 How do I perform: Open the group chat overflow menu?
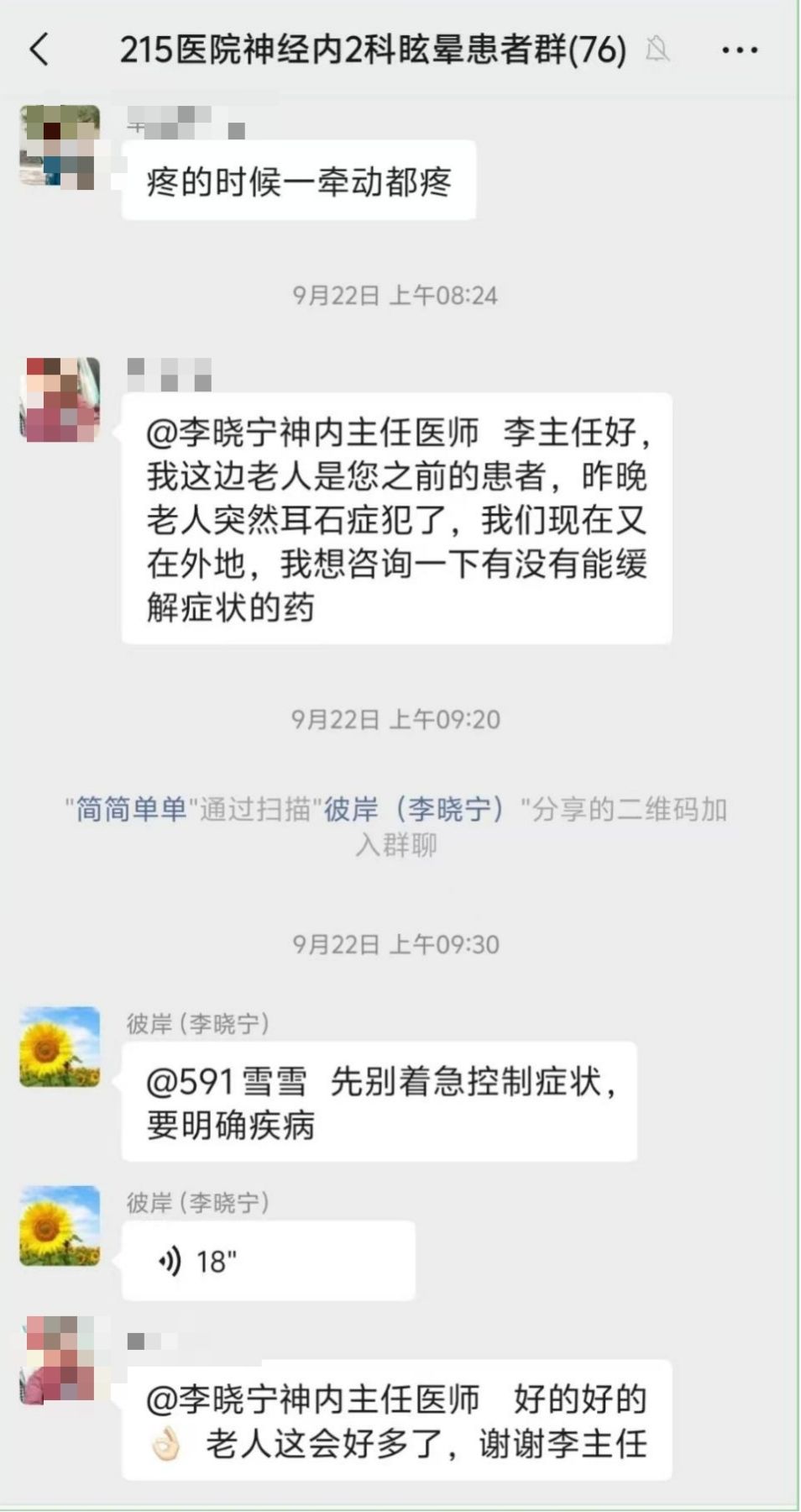click(740, 50)
